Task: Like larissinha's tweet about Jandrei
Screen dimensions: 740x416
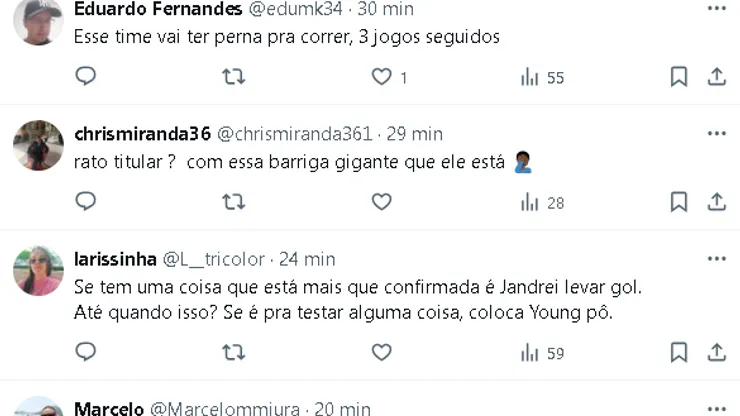Action: [x=381, y=352]
